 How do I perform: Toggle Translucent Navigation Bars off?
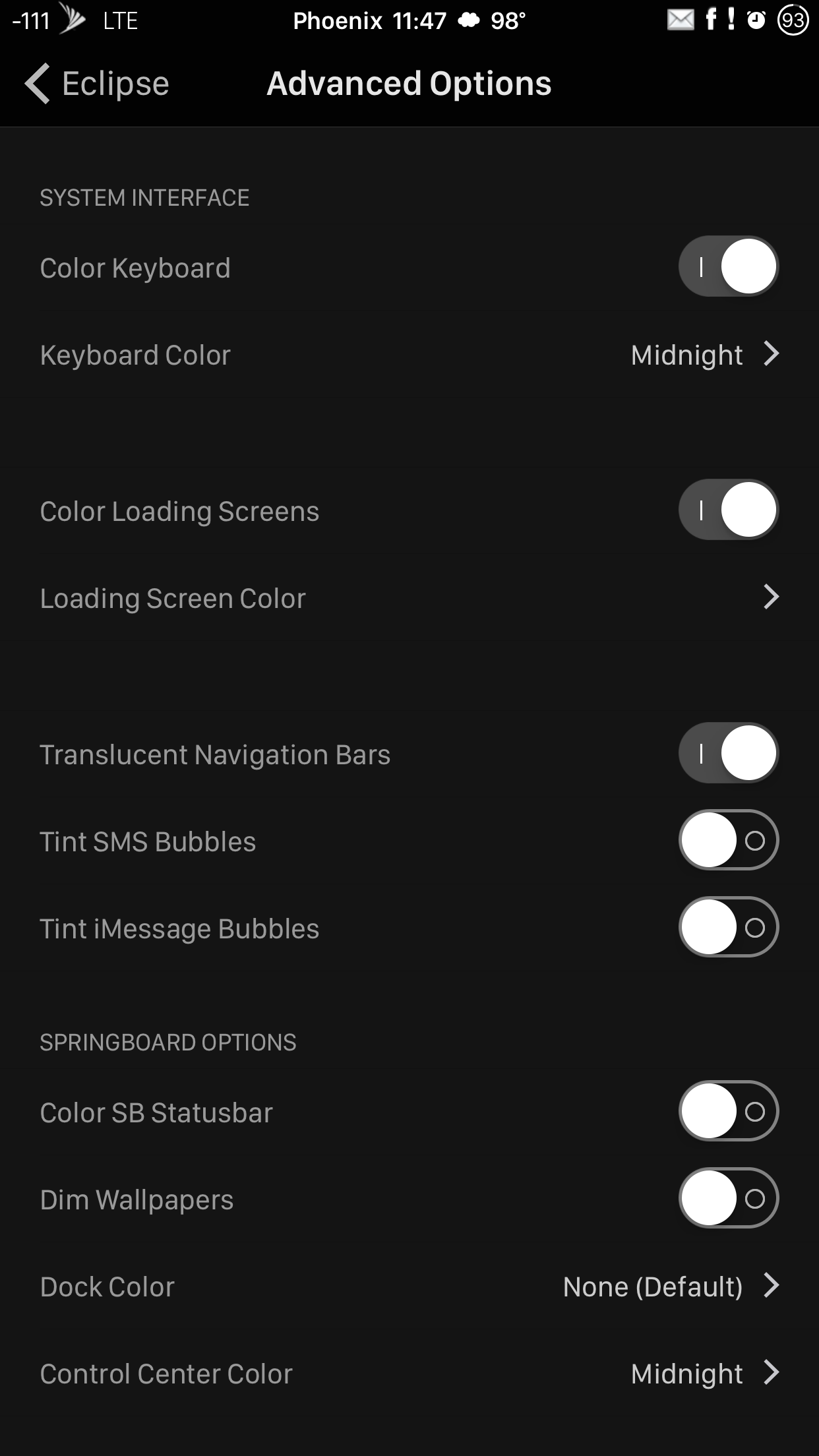(729, 753)
